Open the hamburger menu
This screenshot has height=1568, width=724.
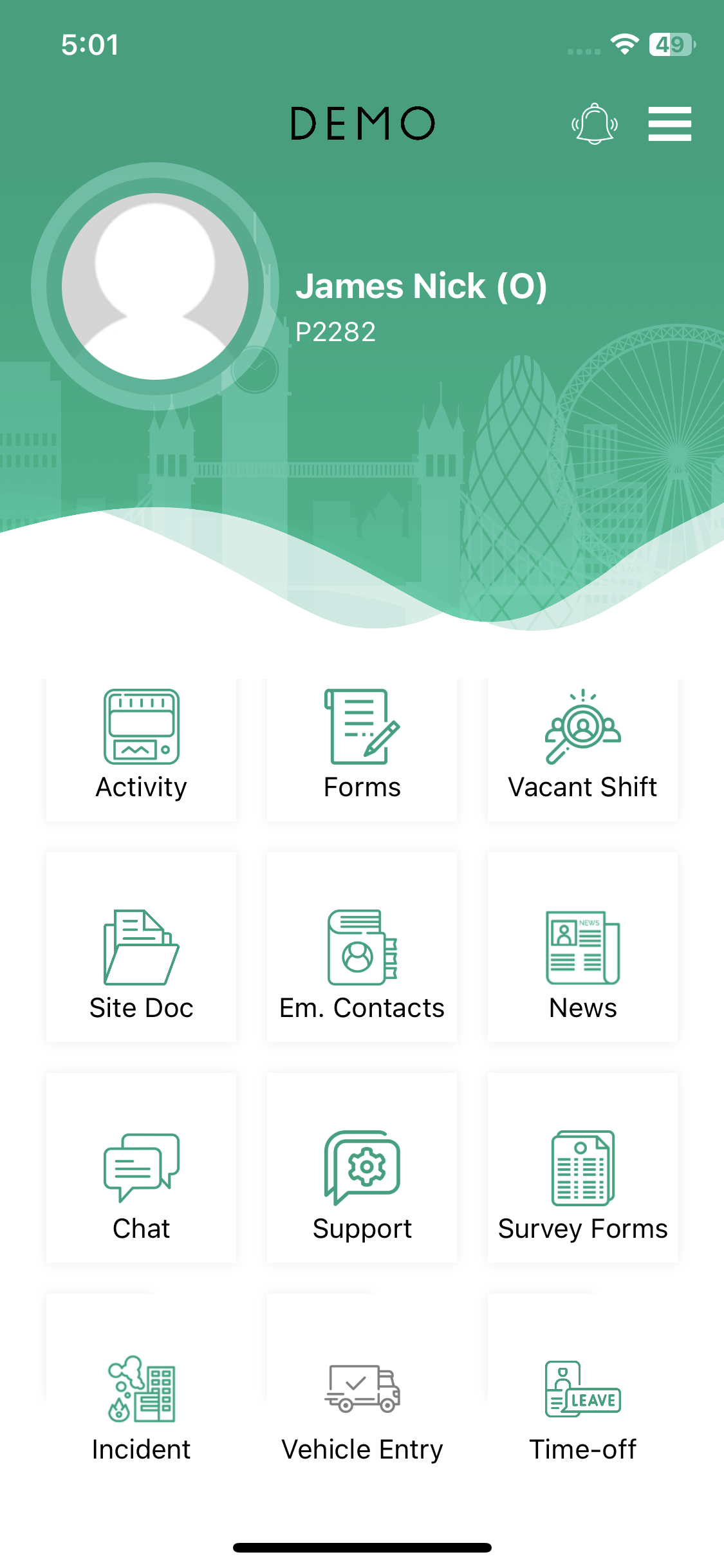click(x=669, y=124)
